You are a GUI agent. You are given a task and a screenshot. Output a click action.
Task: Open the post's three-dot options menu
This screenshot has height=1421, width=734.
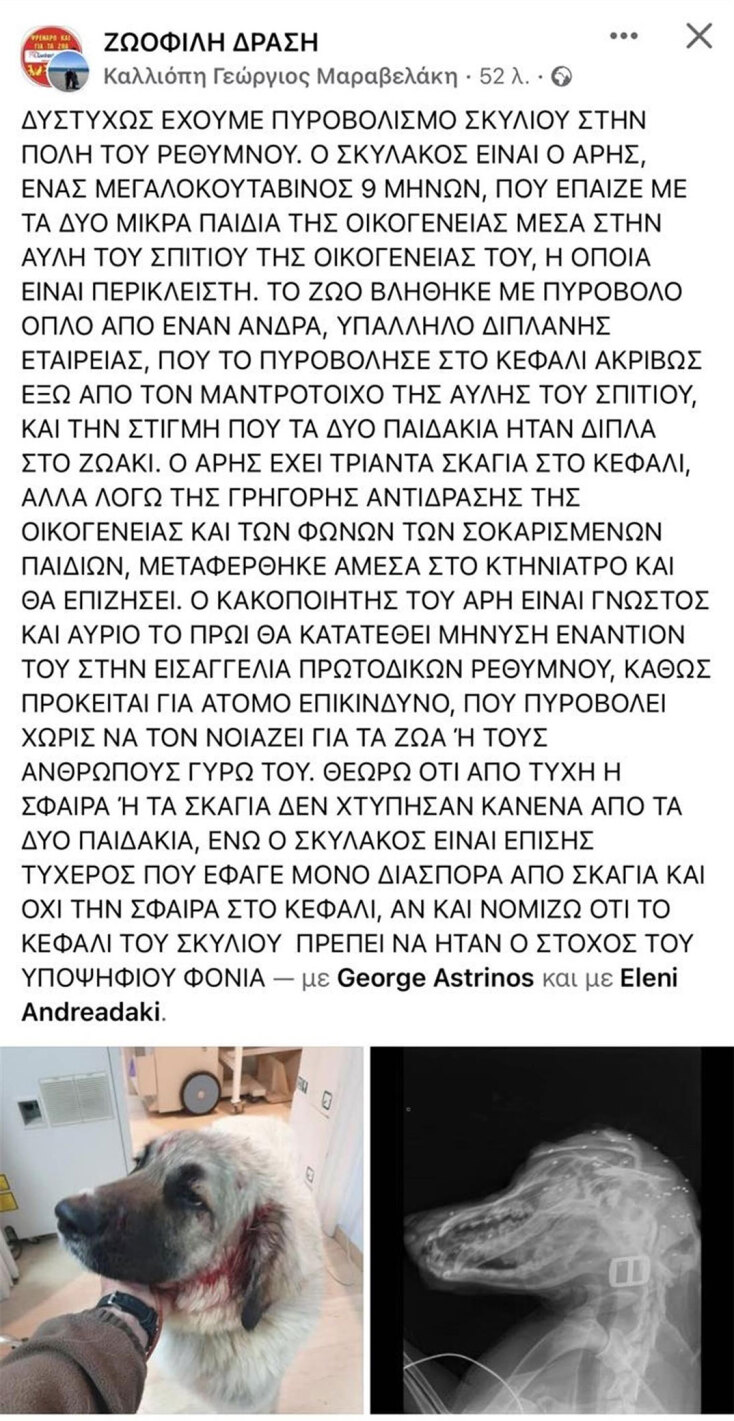click(x=623, y=36)
